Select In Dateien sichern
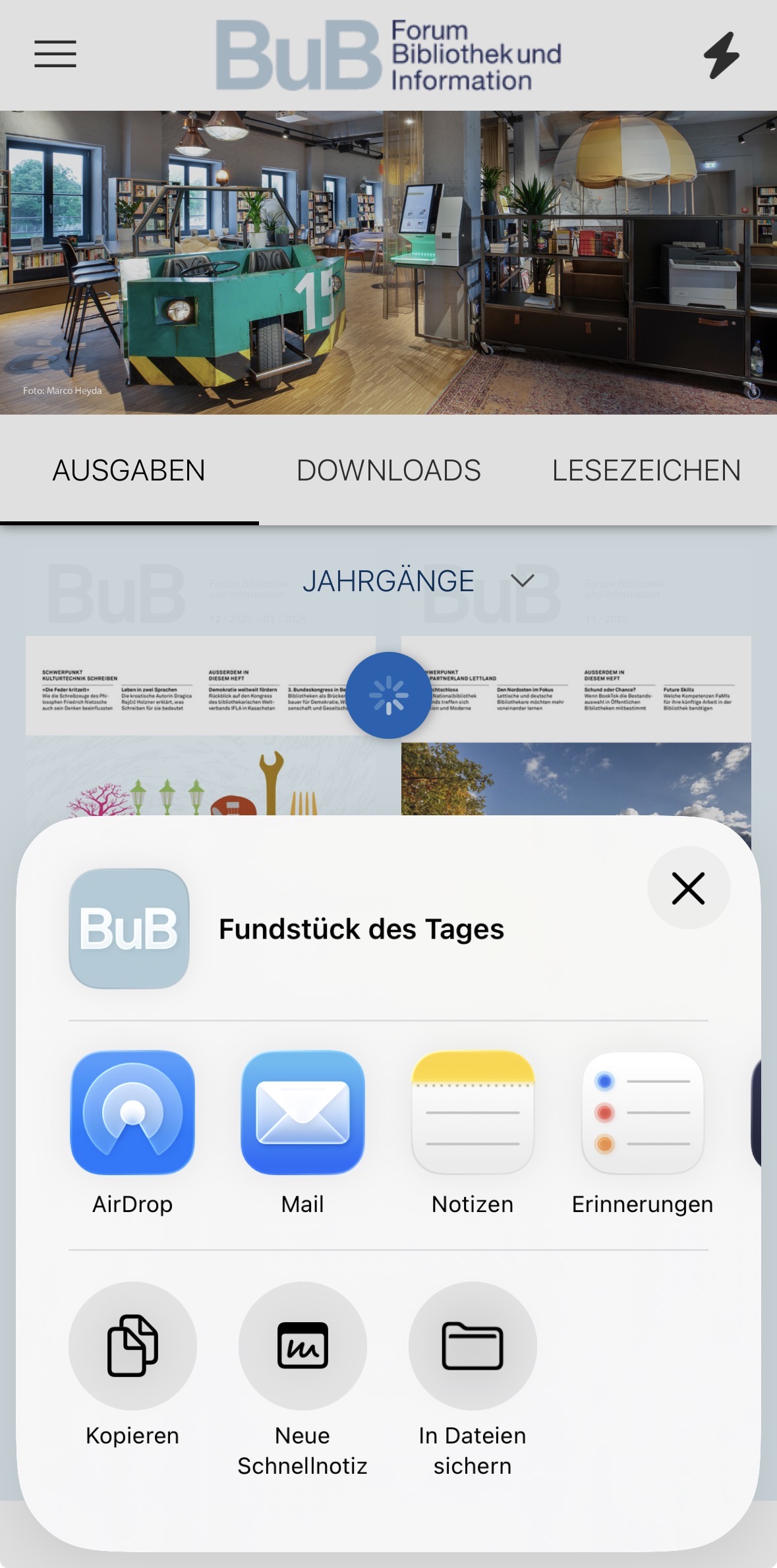777x1568 pixels. [x=473, y=1345]
